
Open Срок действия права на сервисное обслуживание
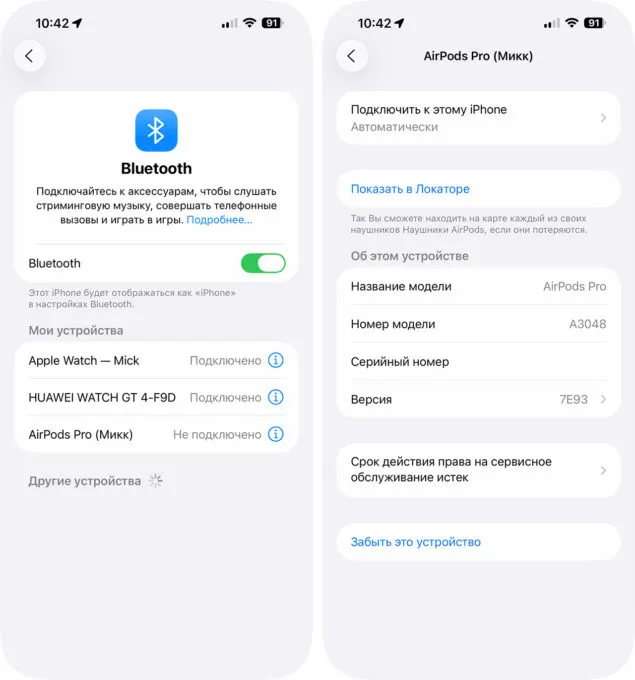[478, 470]
